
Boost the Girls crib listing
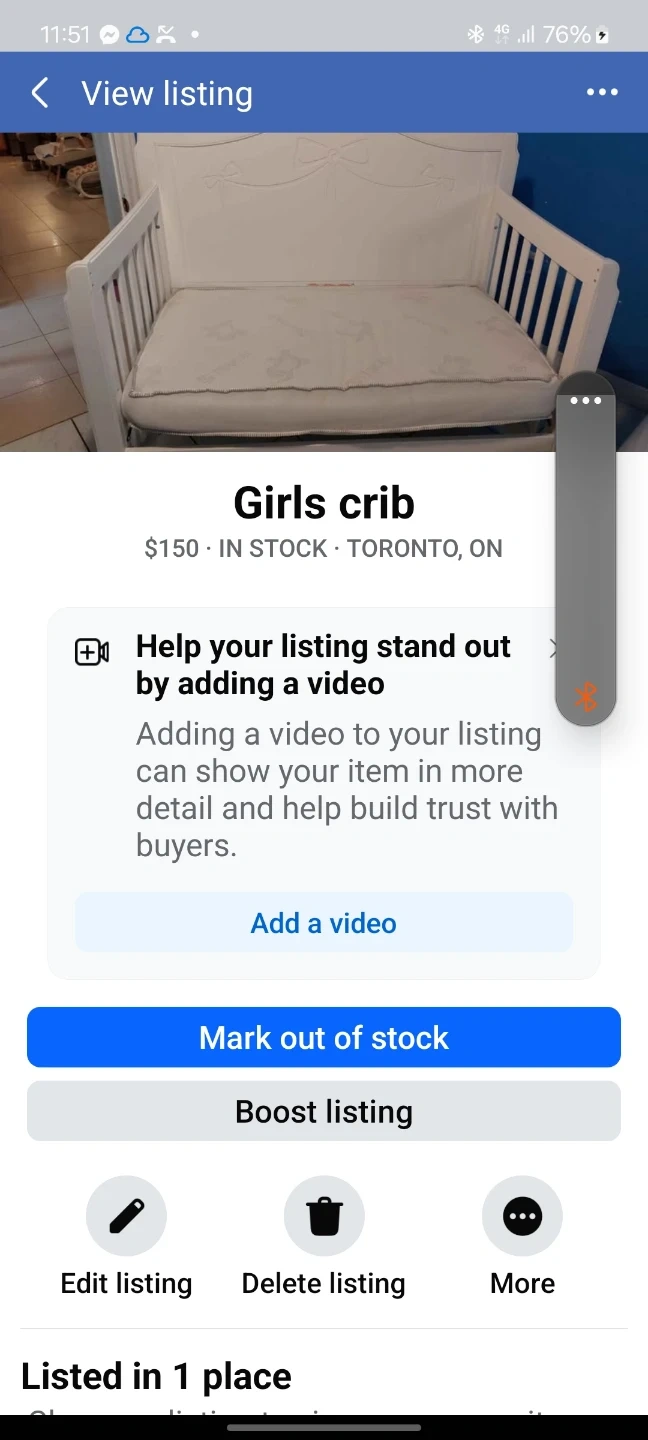tap(323, 1111)
